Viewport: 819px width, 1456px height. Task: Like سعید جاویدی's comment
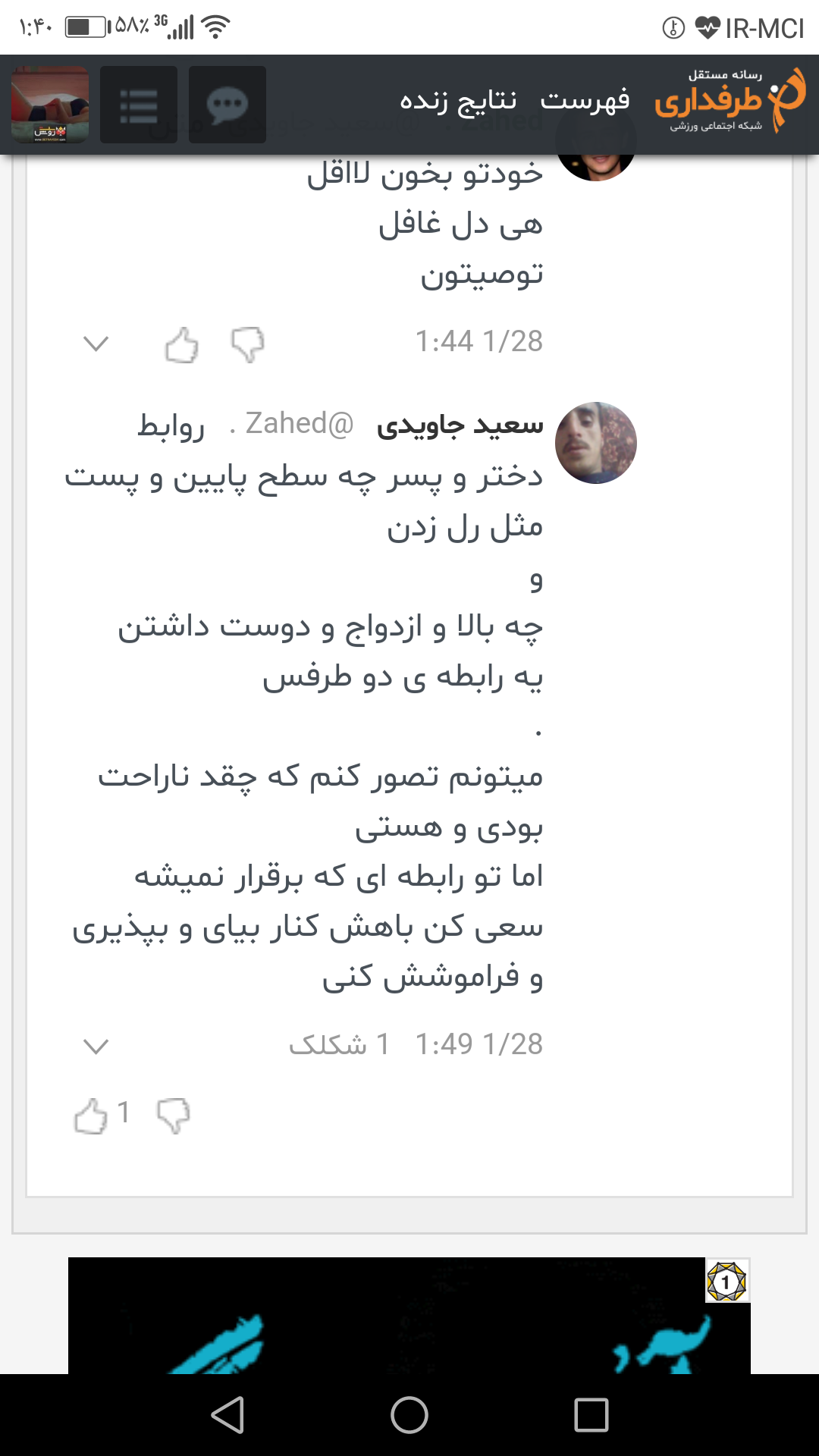tap(91, 1116)
